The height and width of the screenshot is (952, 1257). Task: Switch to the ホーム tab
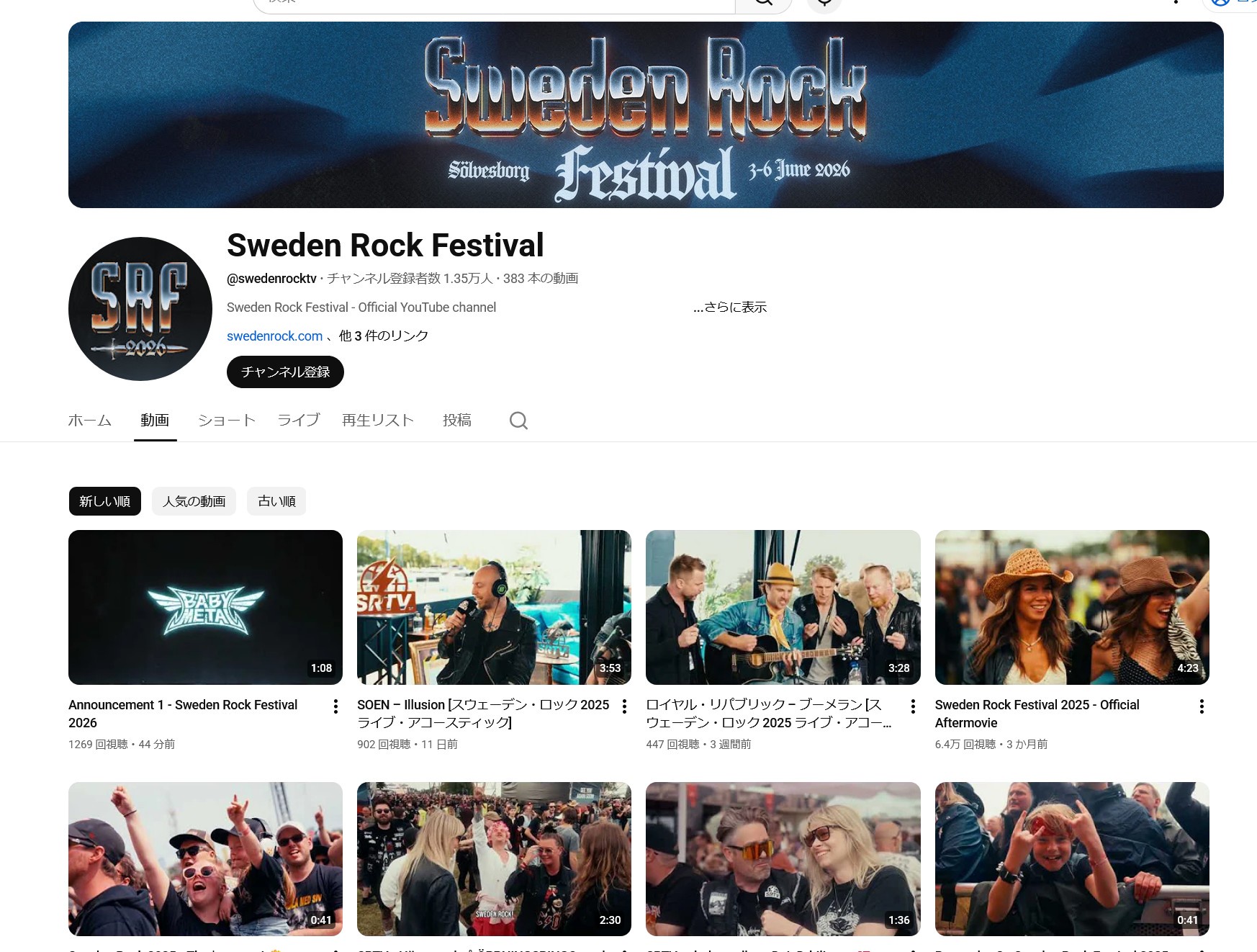[x=90, y=421]
